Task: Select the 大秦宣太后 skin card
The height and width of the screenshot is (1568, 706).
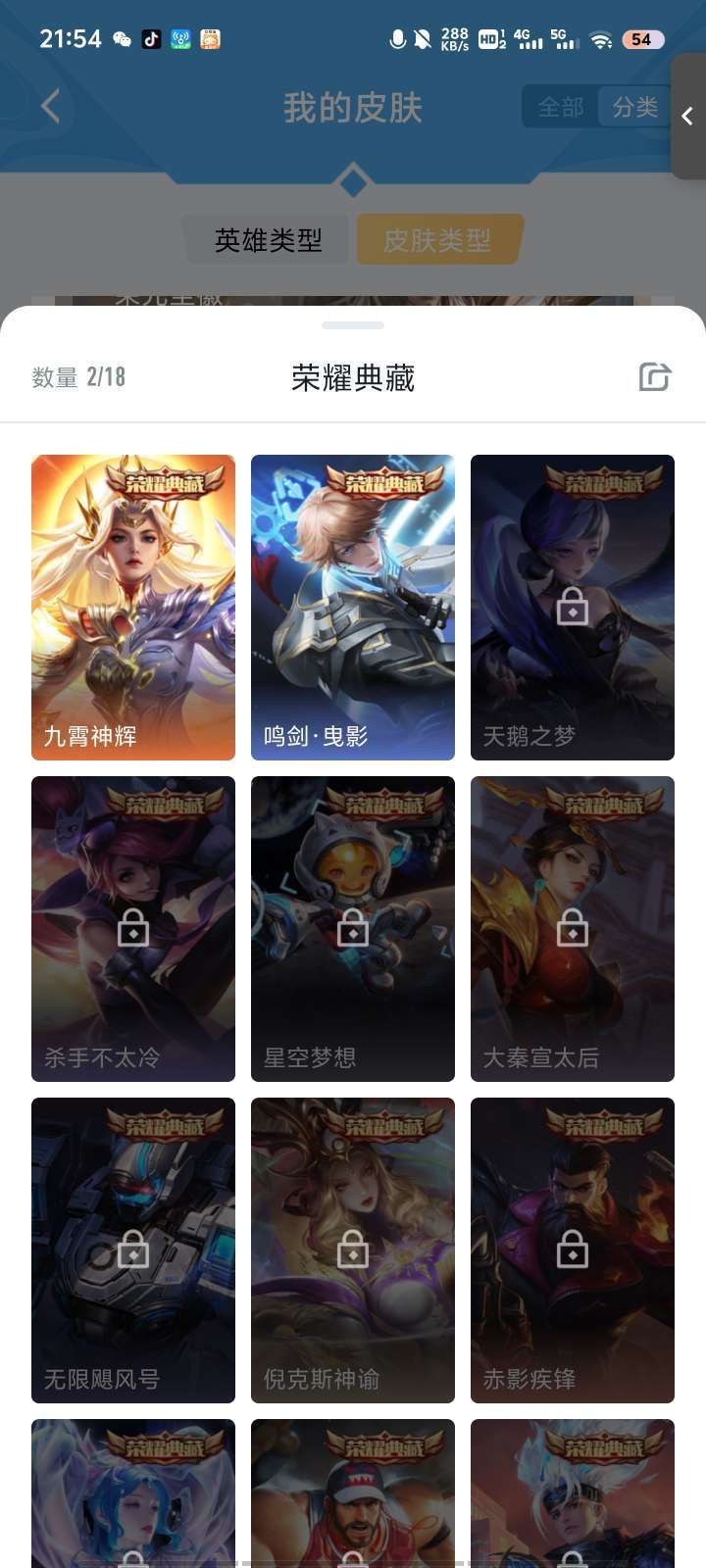Action: pyautogui.click(x=573, y=929)
